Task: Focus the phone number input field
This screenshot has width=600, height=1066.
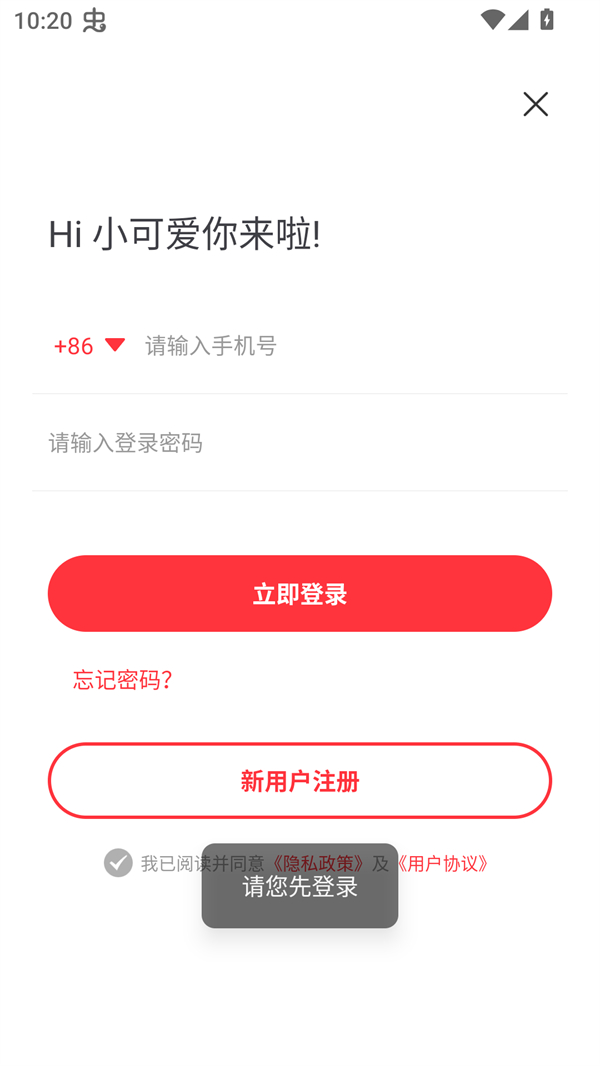Action: click(x=350, y=345)
